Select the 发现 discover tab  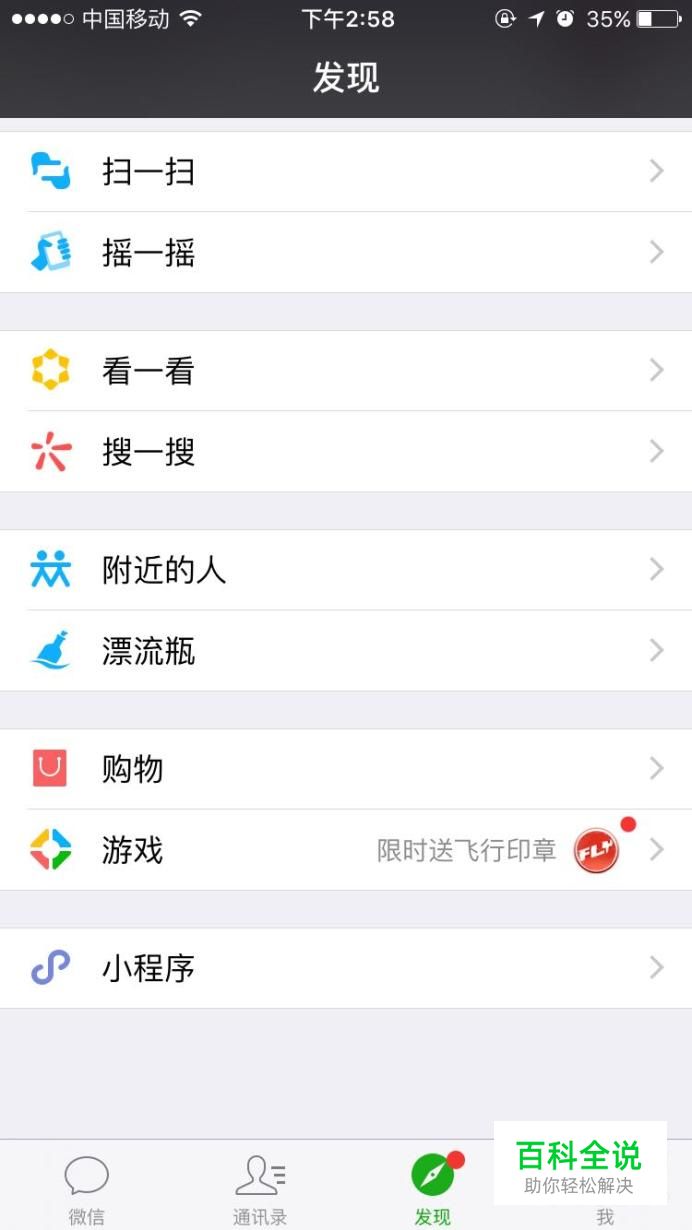click(432, 1188)
